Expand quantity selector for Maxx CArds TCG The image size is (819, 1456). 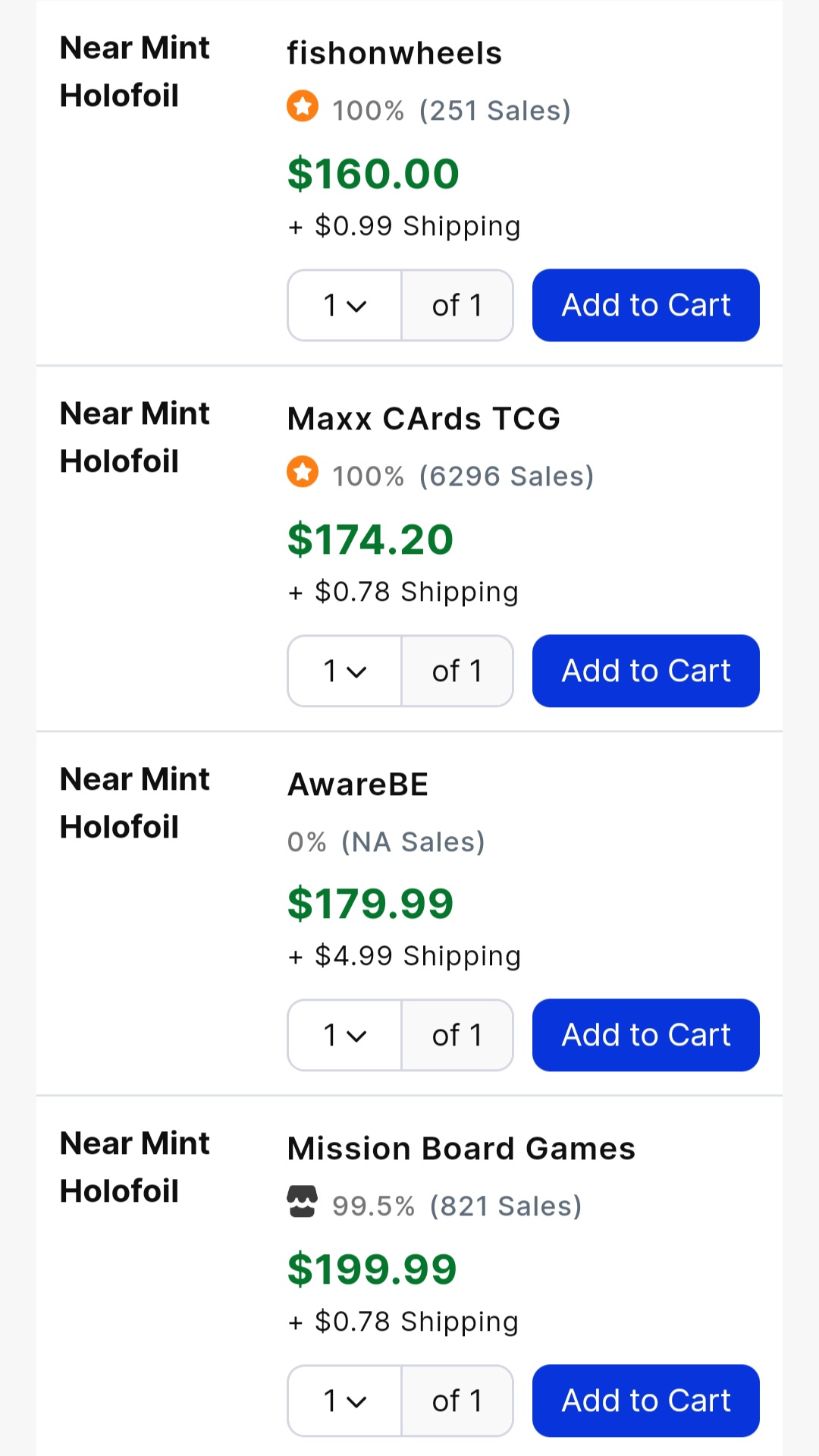345,671
